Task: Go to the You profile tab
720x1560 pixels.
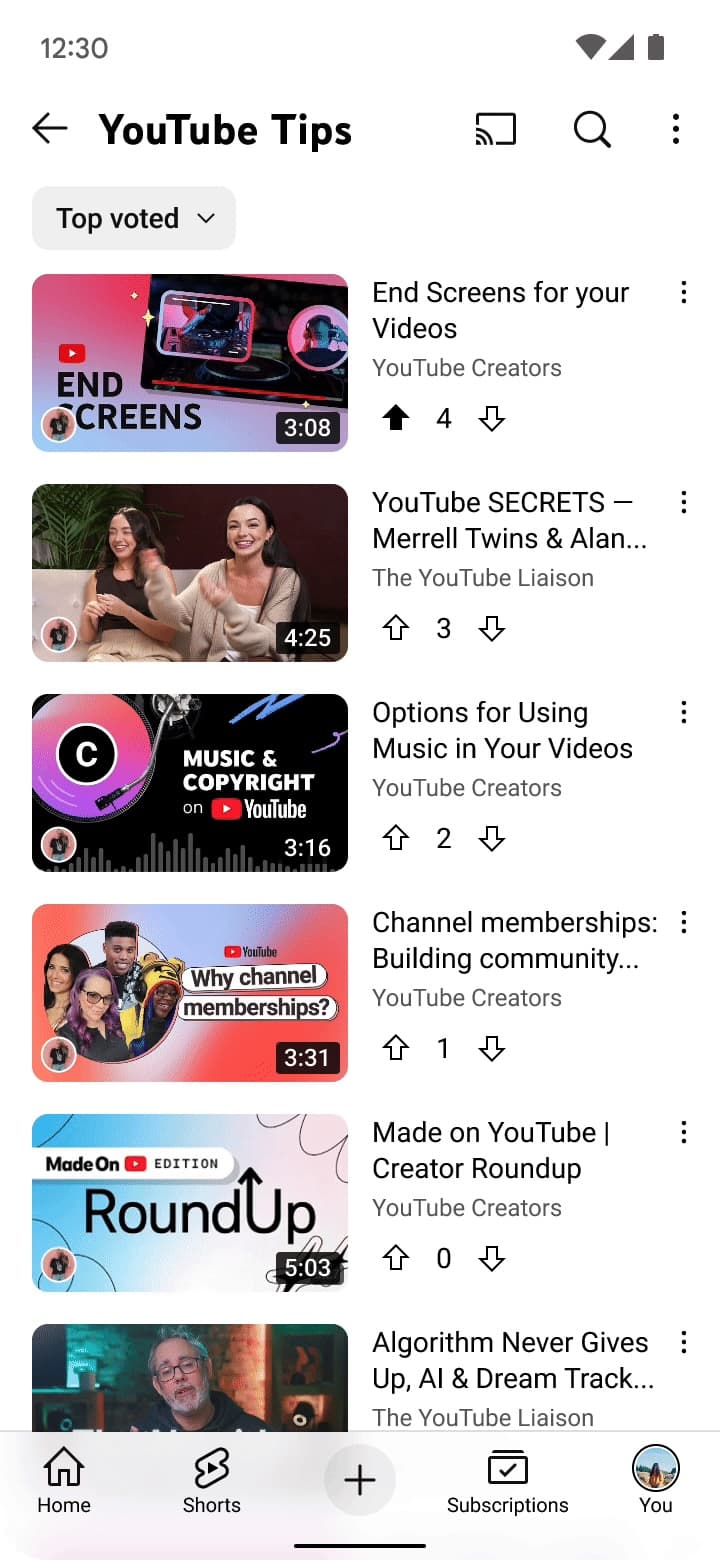Action: [x=656, y=1481]
